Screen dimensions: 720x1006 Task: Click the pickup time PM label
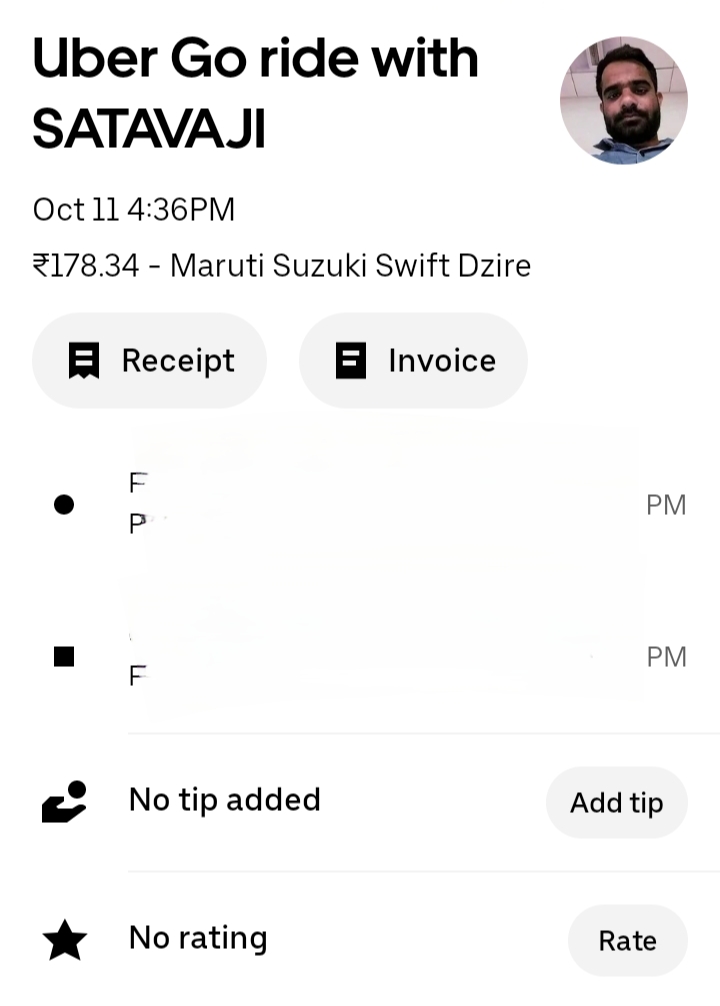tap(668, 504)
